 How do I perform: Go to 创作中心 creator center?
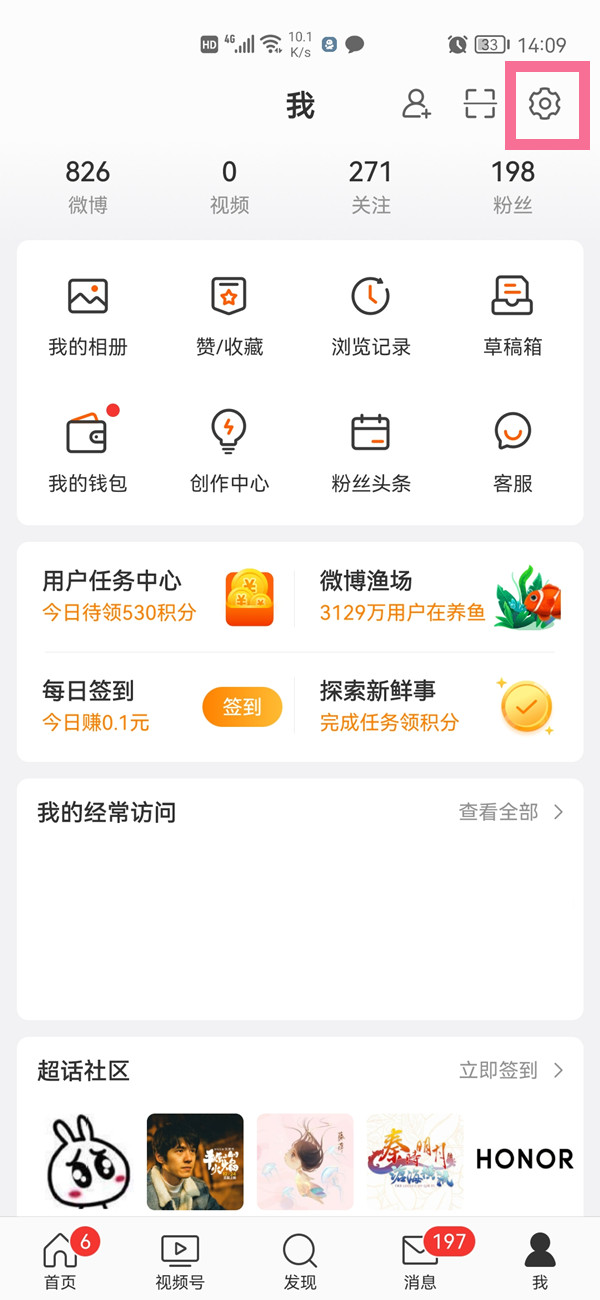229,452
